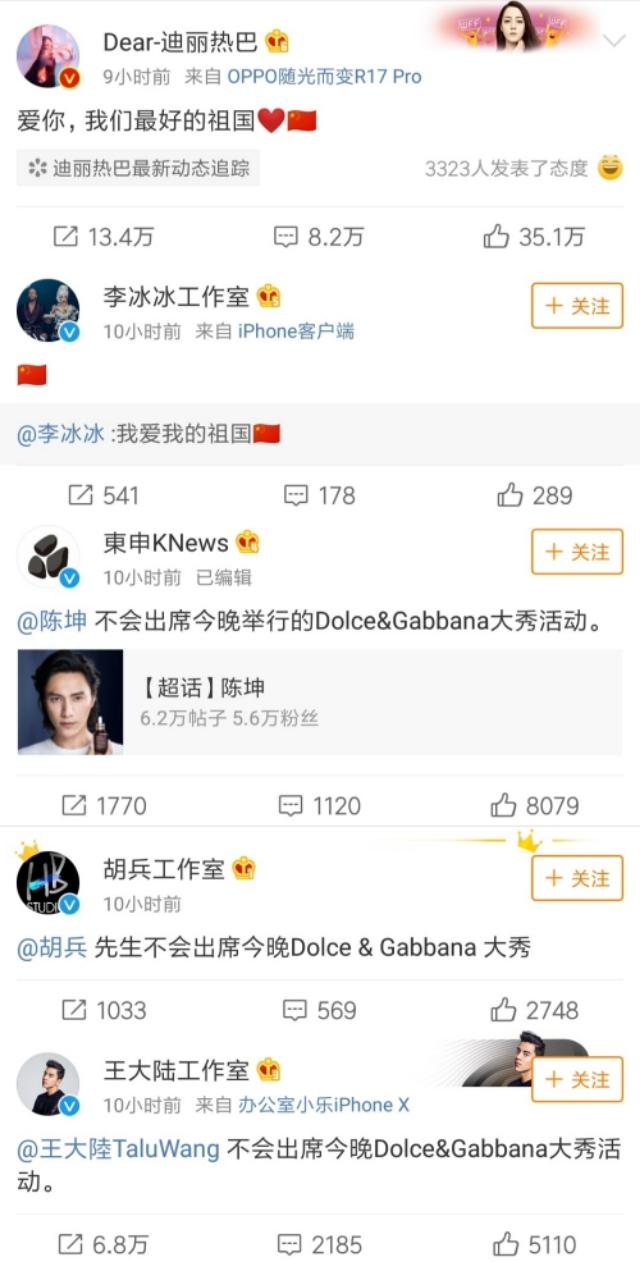
Task: Open the 陈坤 super topic card
Action: pyautogui.click(x=320, y=702)
